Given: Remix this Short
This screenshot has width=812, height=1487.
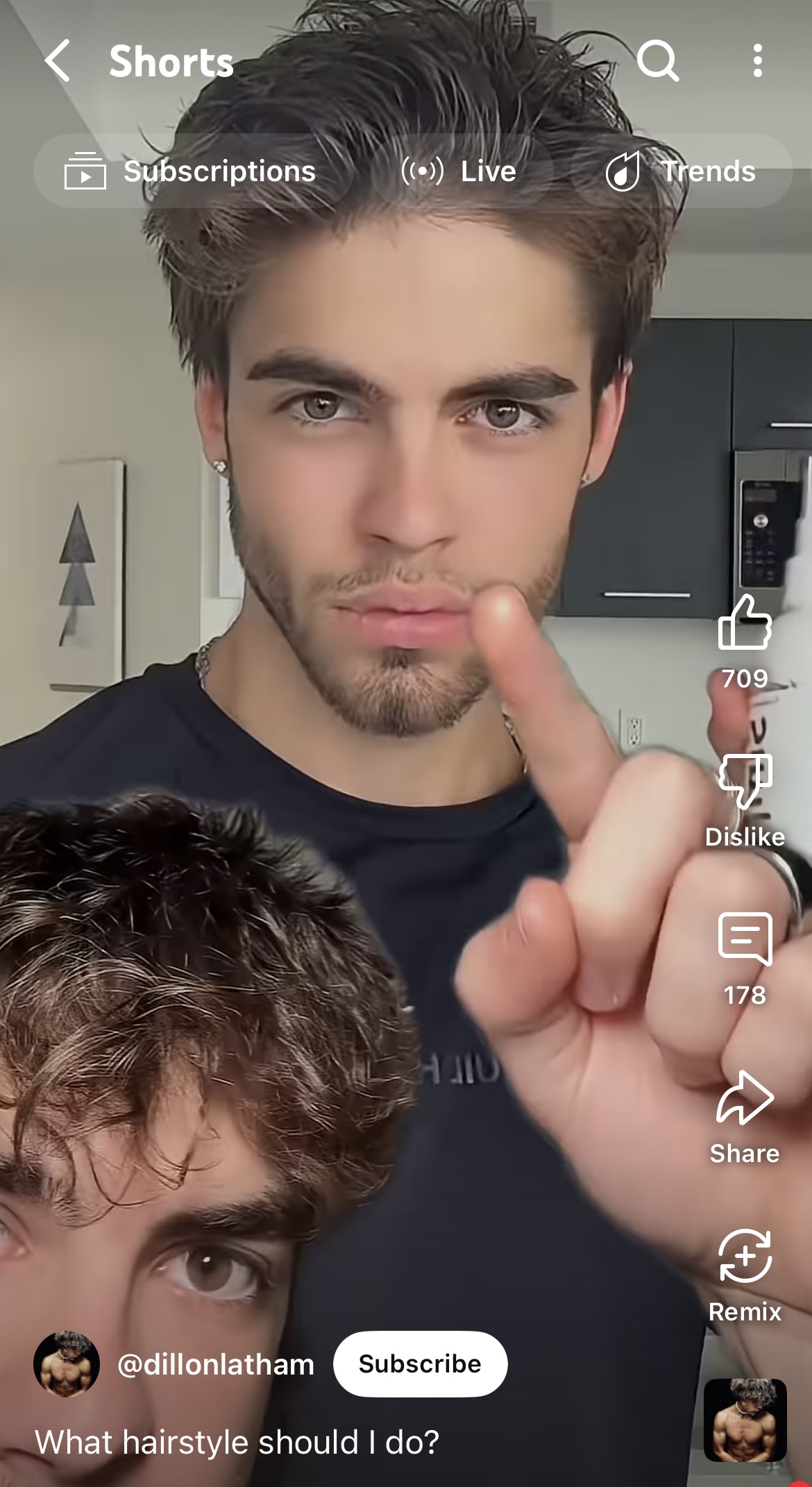Looking at the screenshot, I should 745,1257.
